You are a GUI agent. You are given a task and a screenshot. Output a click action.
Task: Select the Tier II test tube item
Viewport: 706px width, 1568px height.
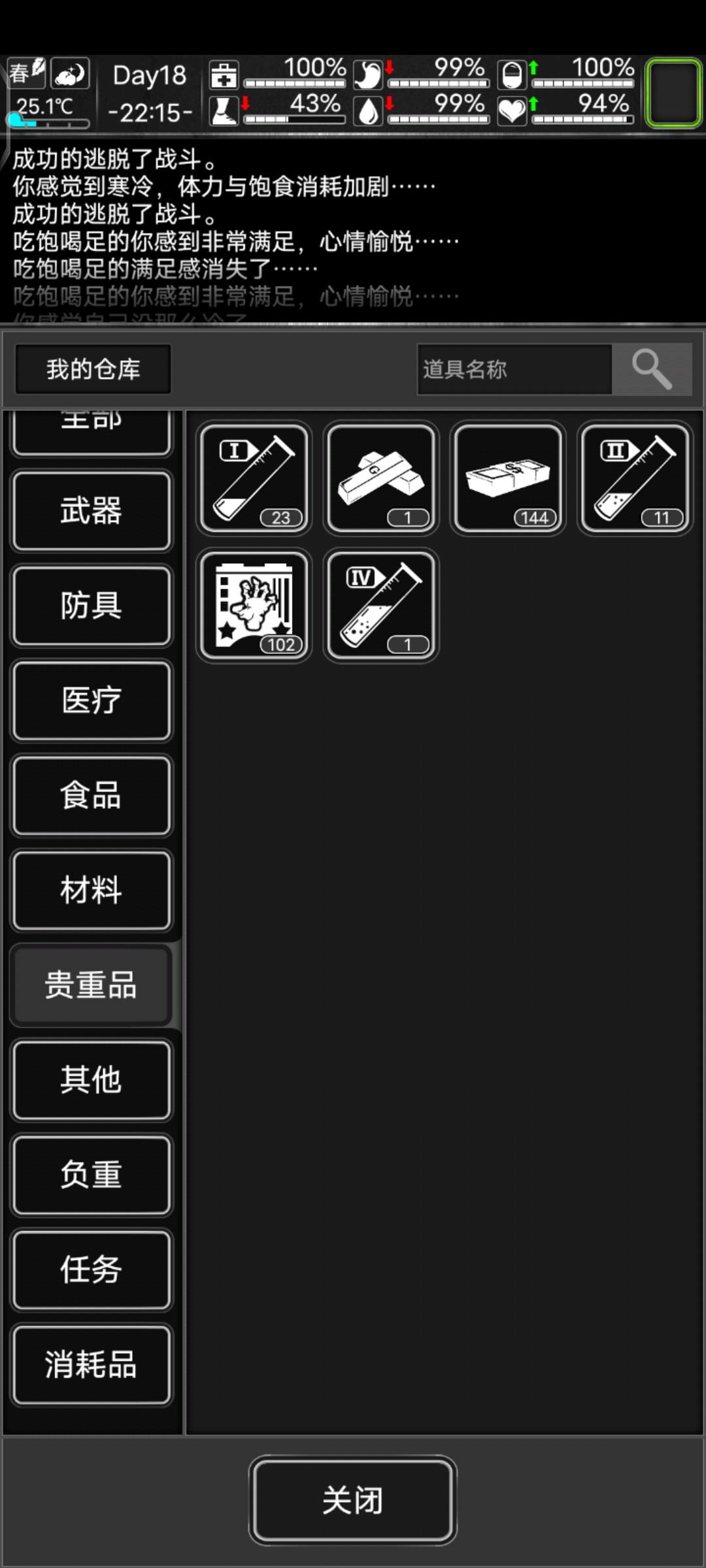[633, 478]
